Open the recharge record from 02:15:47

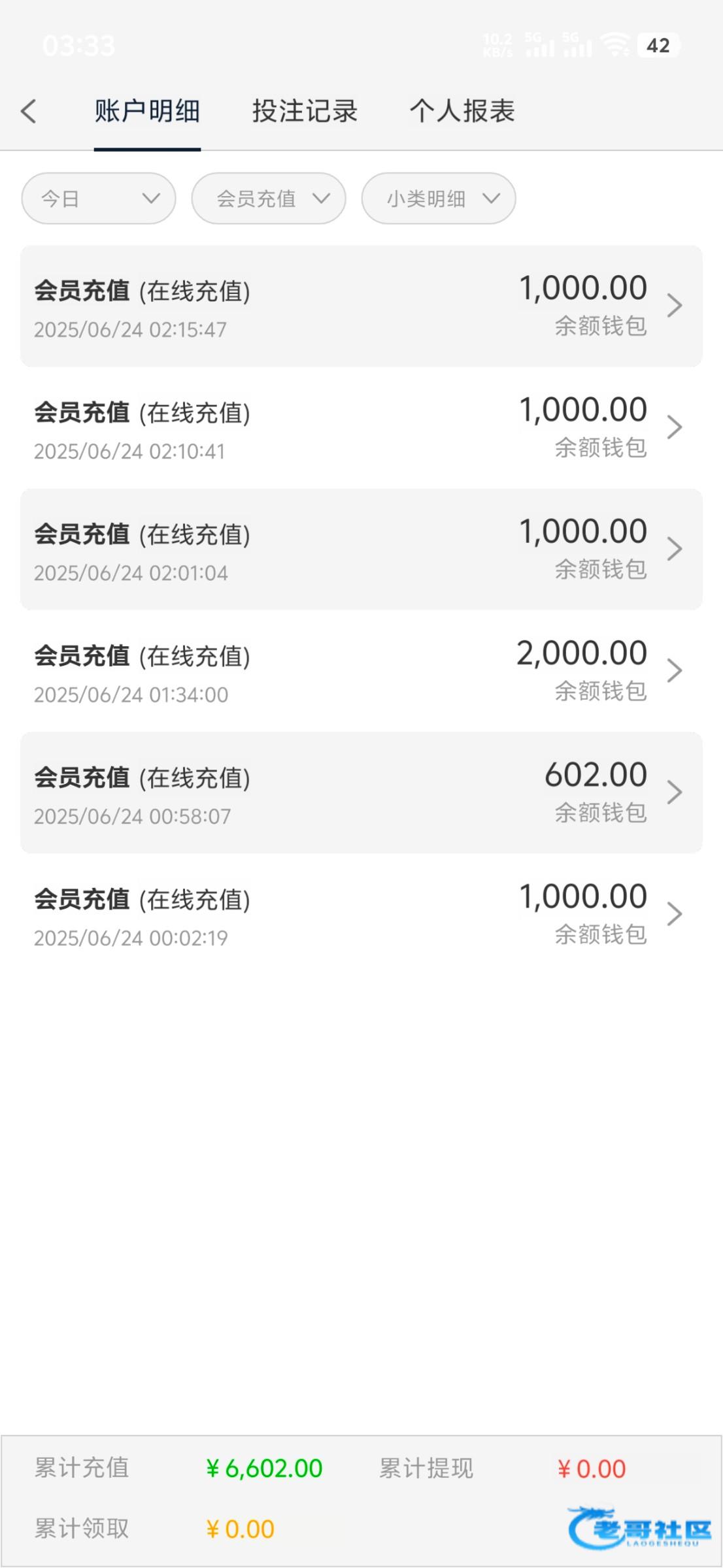click(x=361, y=306)
